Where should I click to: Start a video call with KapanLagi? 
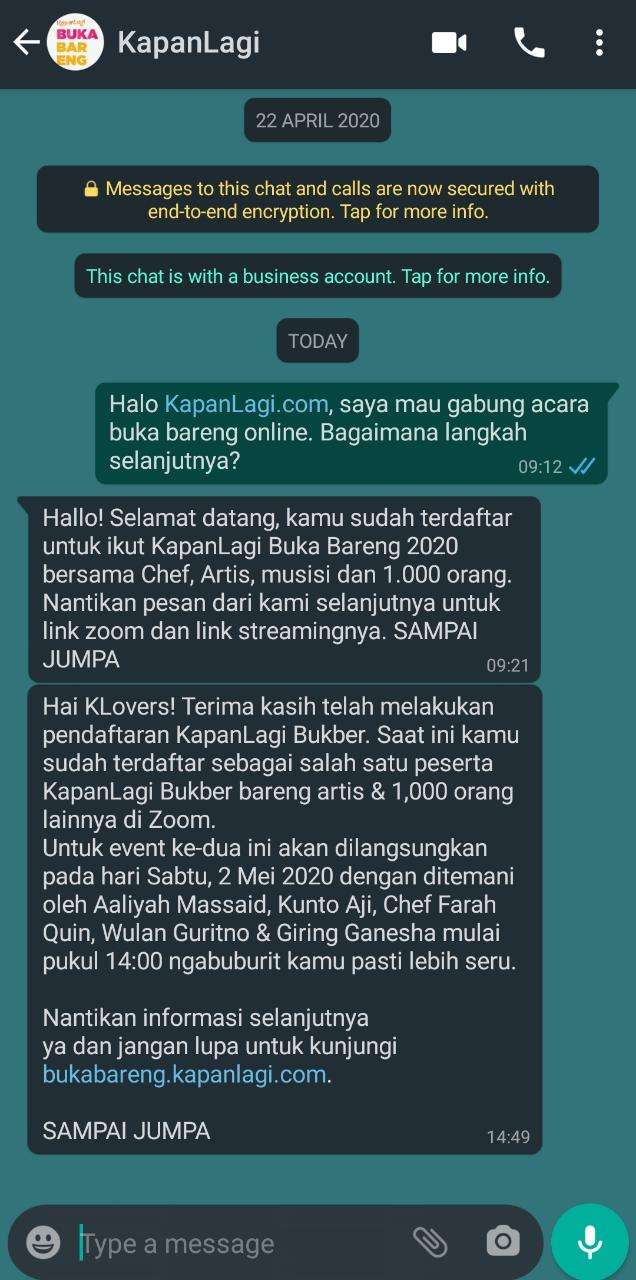449,42
